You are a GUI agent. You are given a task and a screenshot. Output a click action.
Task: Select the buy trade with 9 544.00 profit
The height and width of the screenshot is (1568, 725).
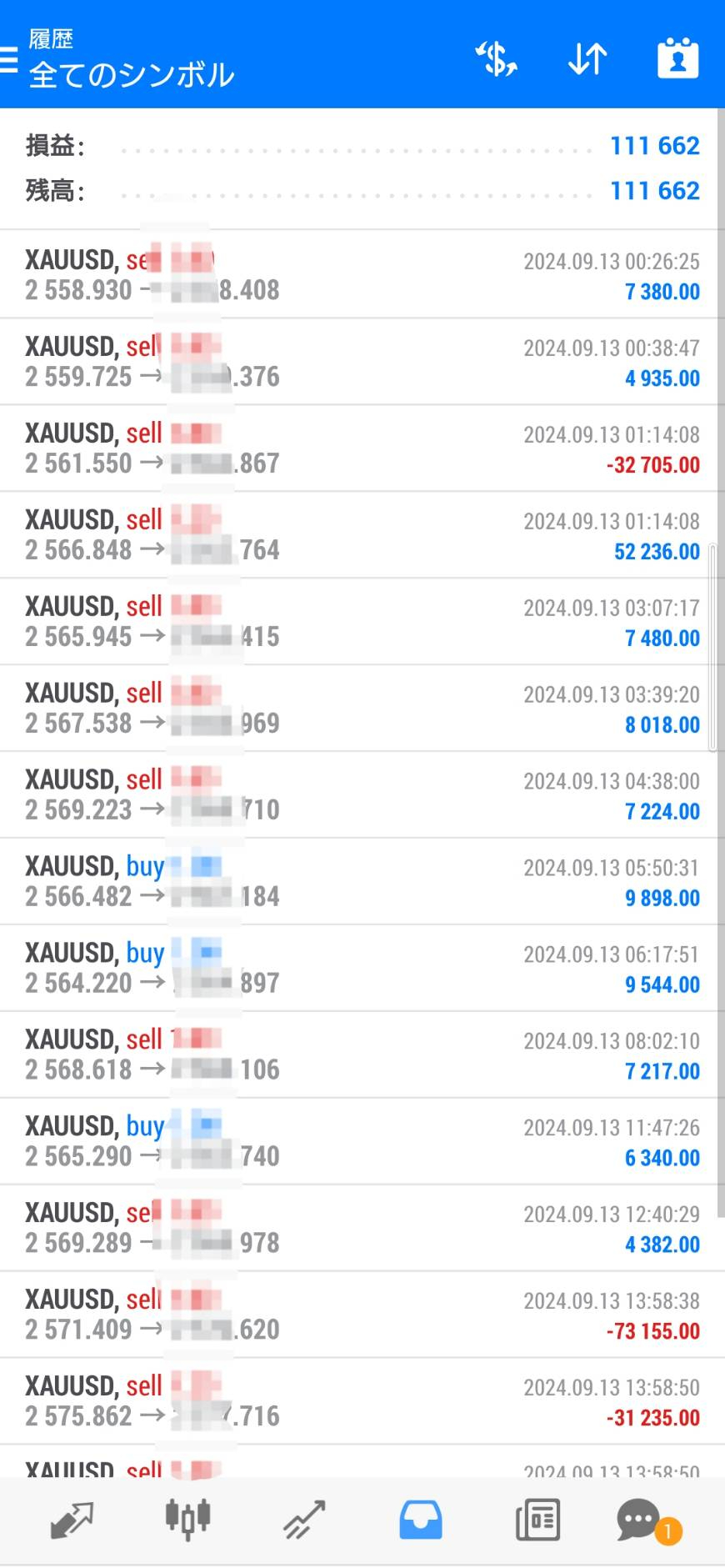click(x=362, y=969)
